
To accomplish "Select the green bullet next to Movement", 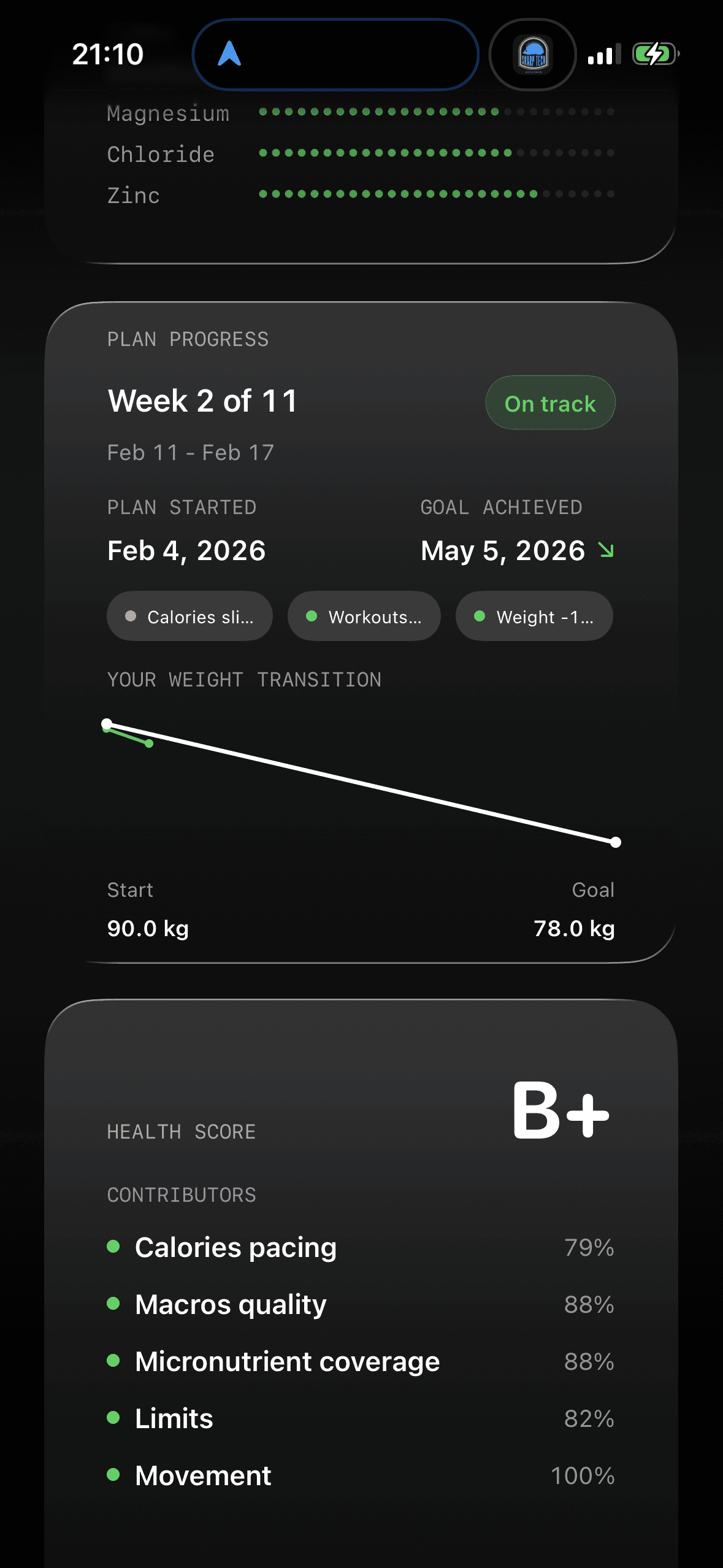I will tap(115, 1475).
